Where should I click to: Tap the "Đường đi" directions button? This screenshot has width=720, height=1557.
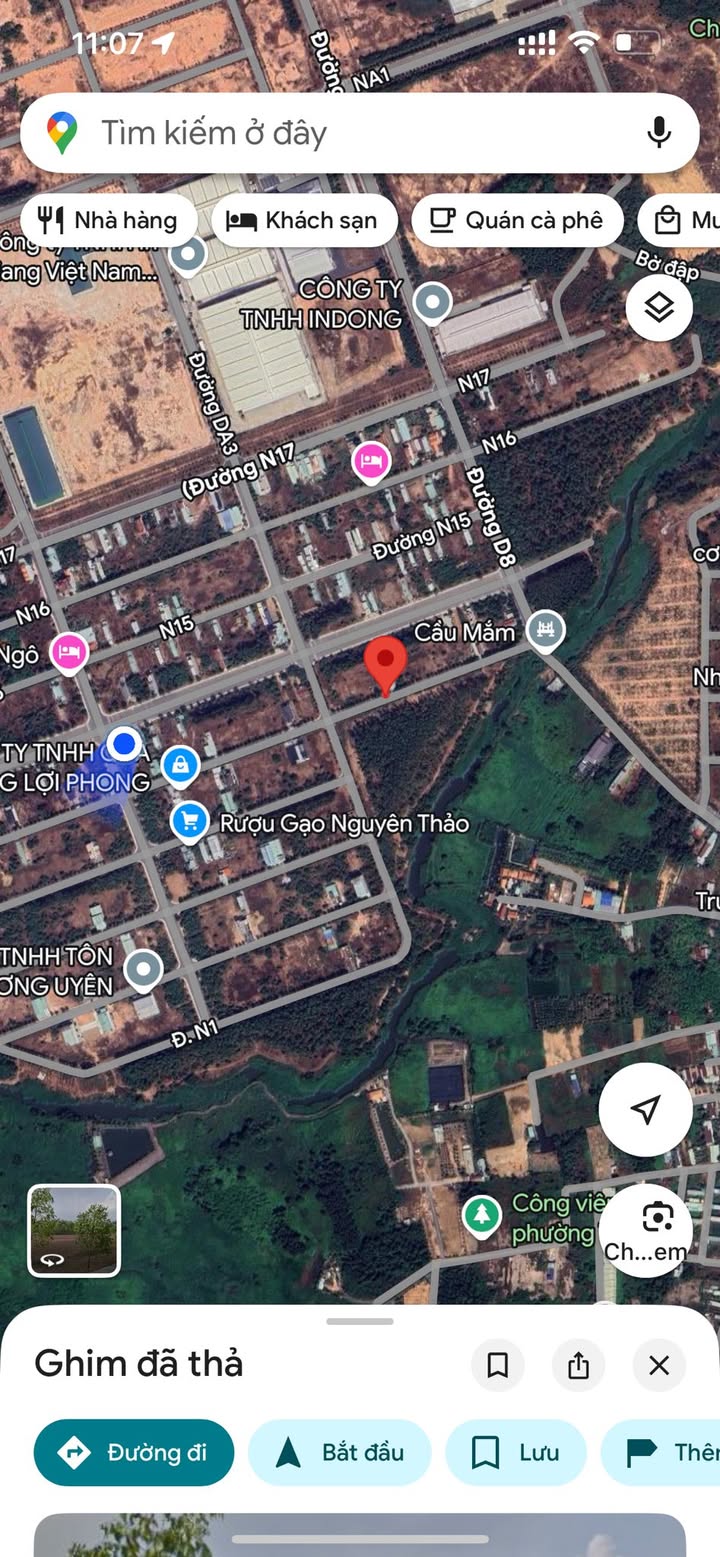point(134,1452)
